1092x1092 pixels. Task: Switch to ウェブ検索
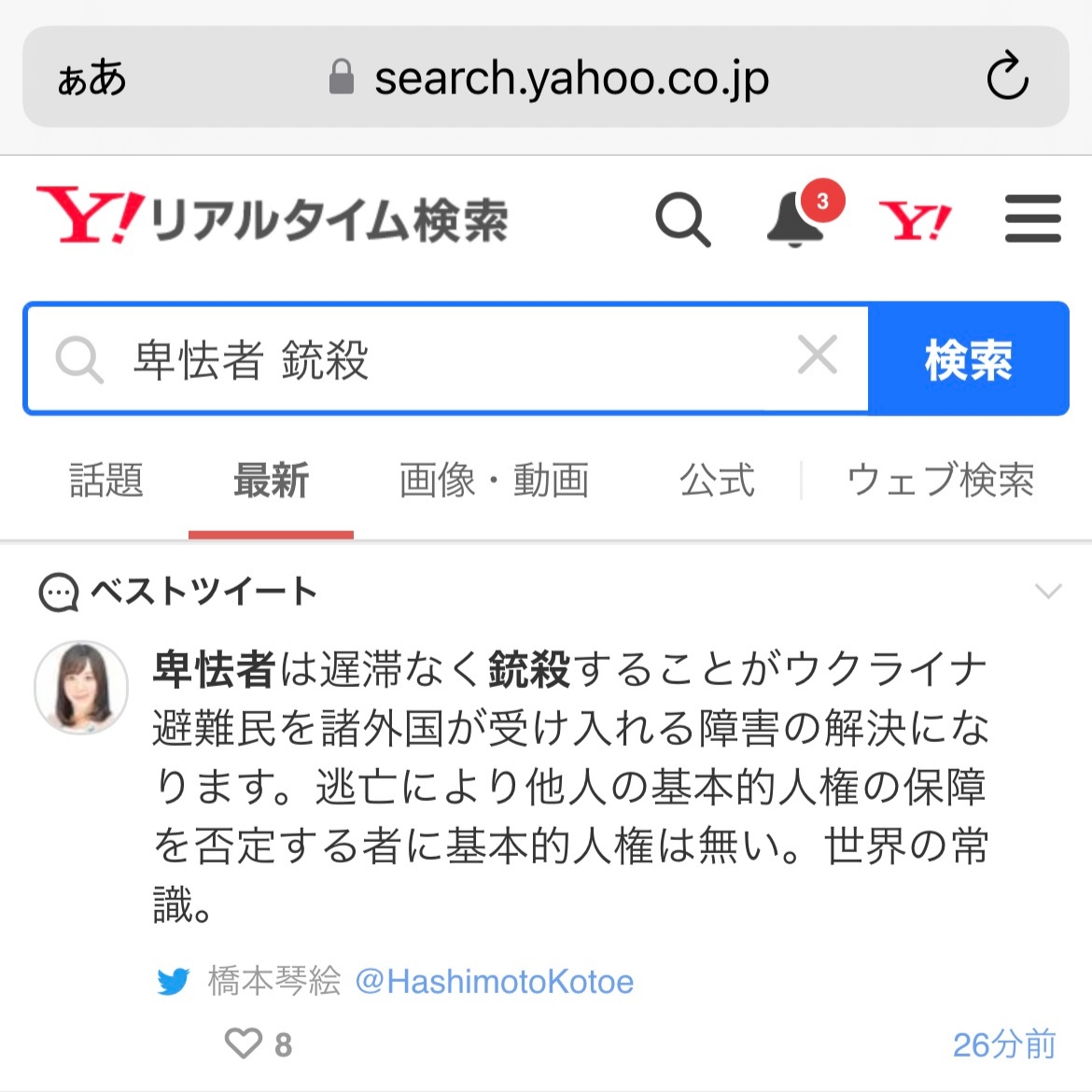click(940, 481)
